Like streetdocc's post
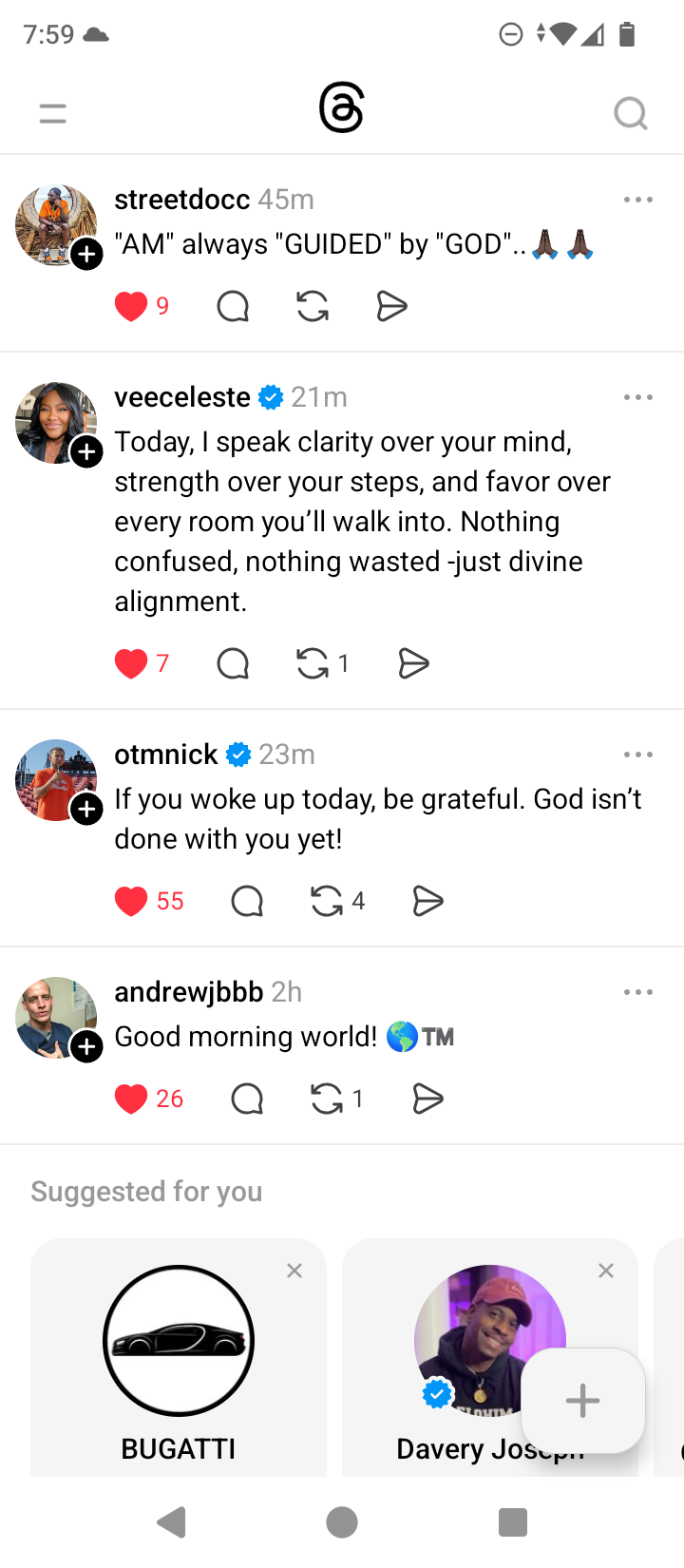Screen dimensions: 684x1568 pos(131,306)
